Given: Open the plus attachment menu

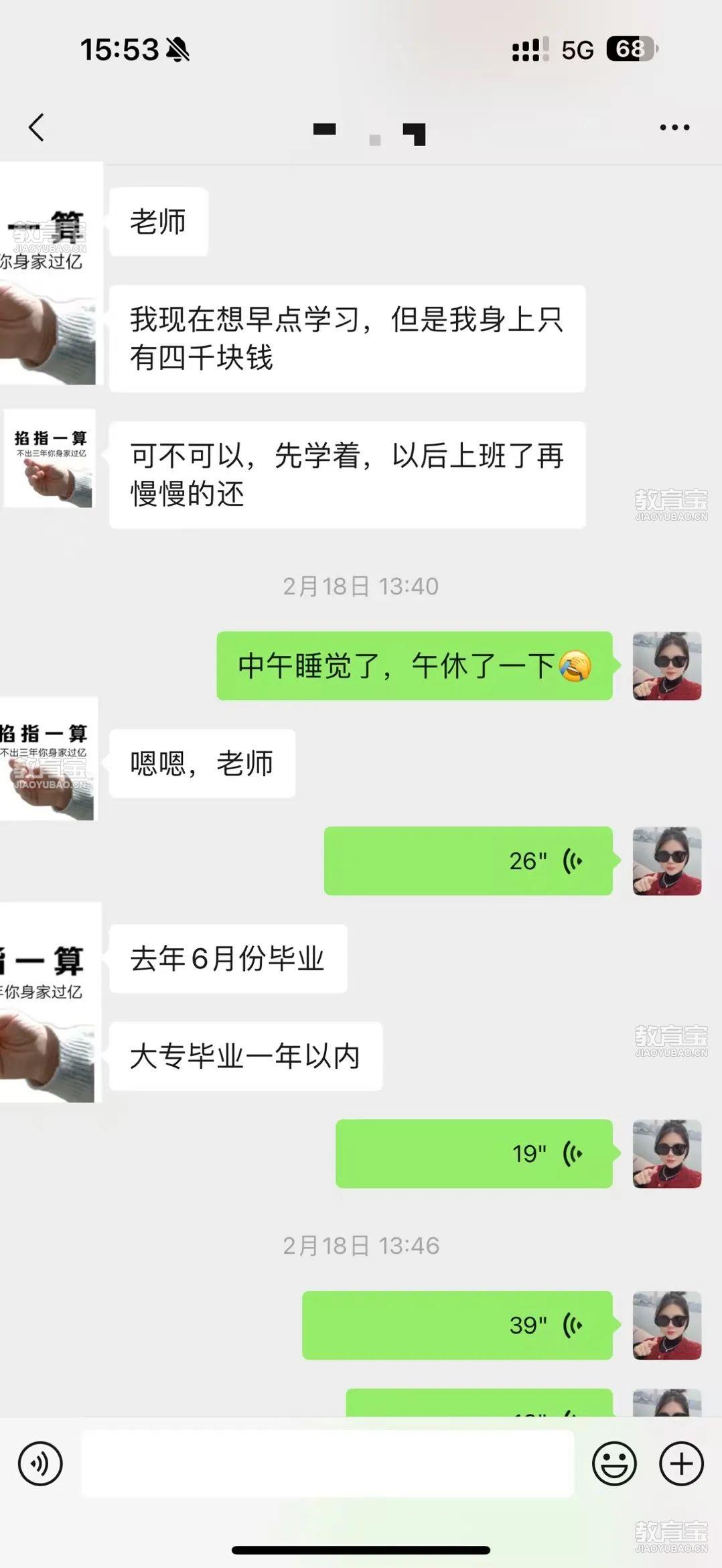Looking at the screenshot, I should coord(681,1464).
